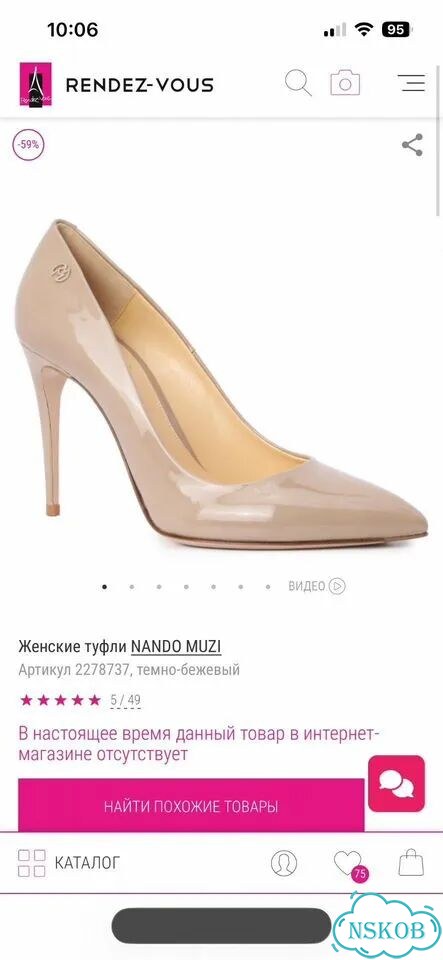Open the hamburger menu
The height and width of the screenshot is (960, 443).
pyautogui.click(x=411, y=83)
